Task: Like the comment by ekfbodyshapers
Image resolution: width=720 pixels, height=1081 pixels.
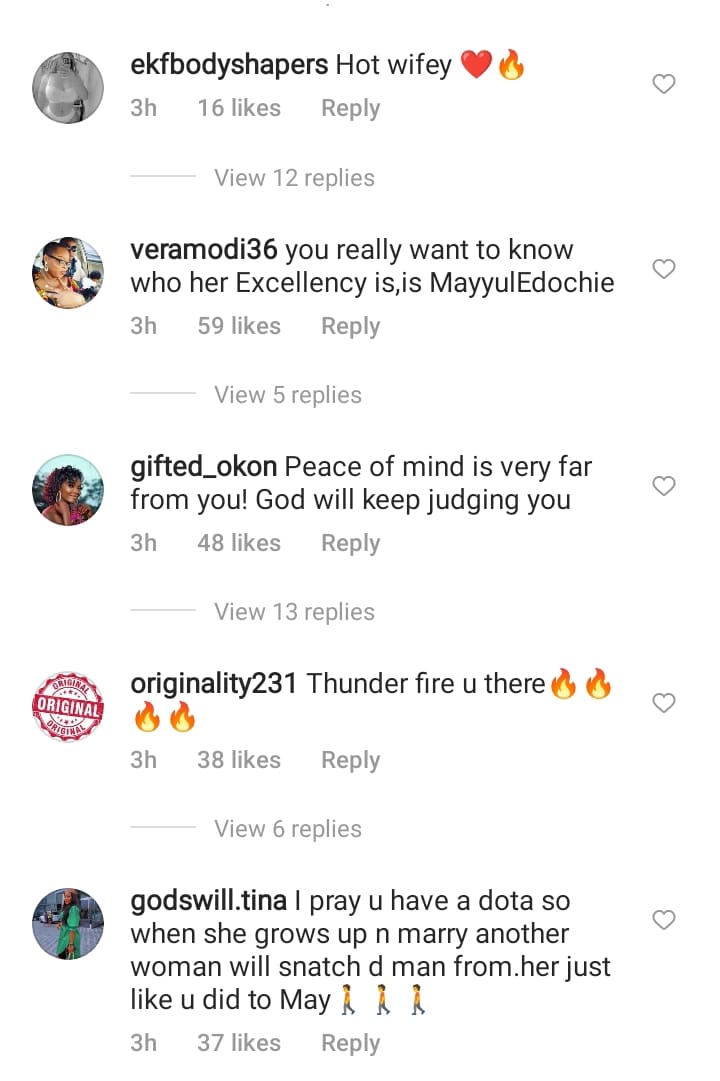Action: pos(664,85)
